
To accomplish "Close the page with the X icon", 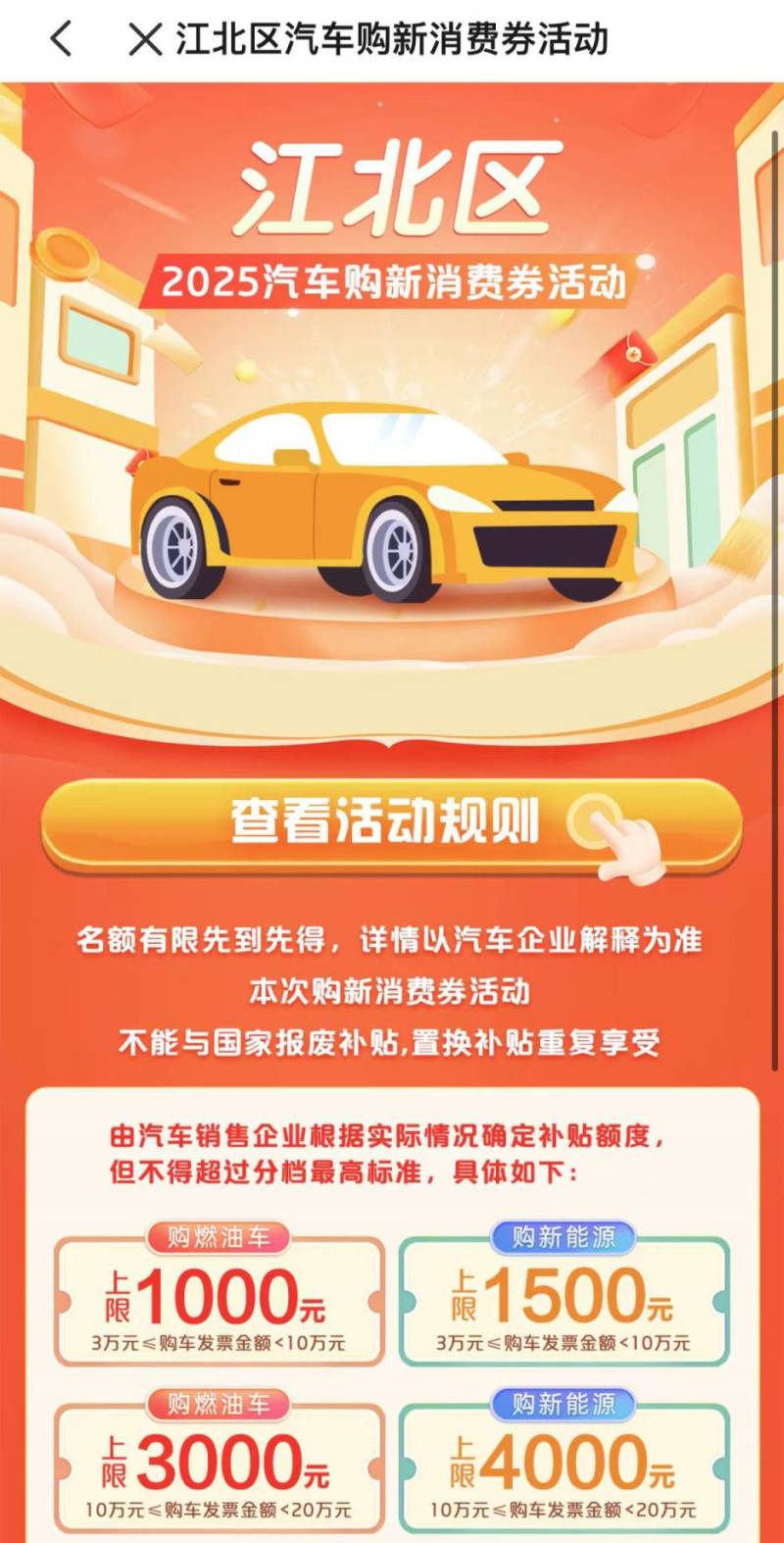I will [x=145, y=40].
